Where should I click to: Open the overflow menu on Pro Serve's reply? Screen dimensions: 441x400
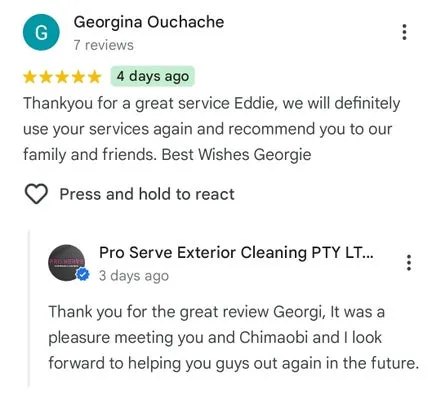[409, 263]
